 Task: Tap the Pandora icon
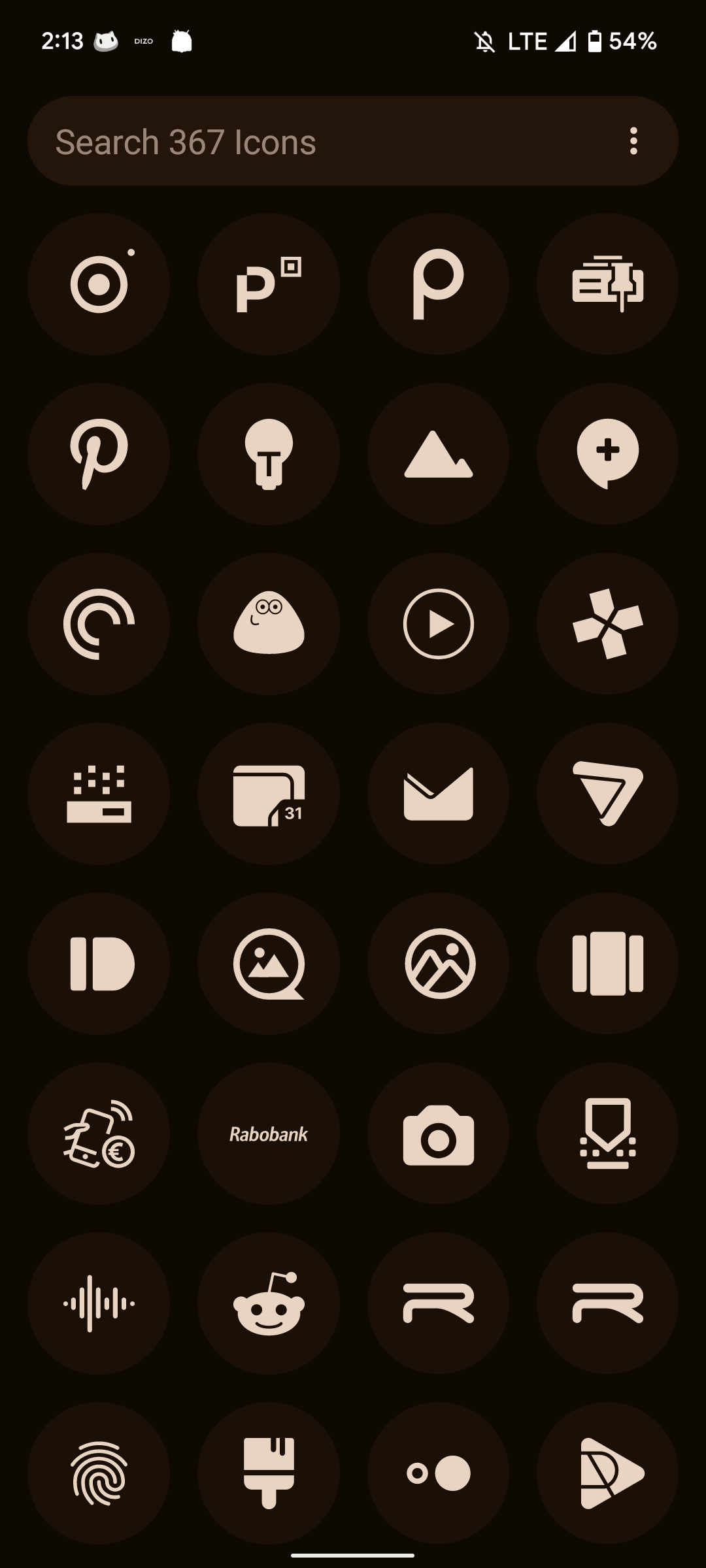click(438, 284)
